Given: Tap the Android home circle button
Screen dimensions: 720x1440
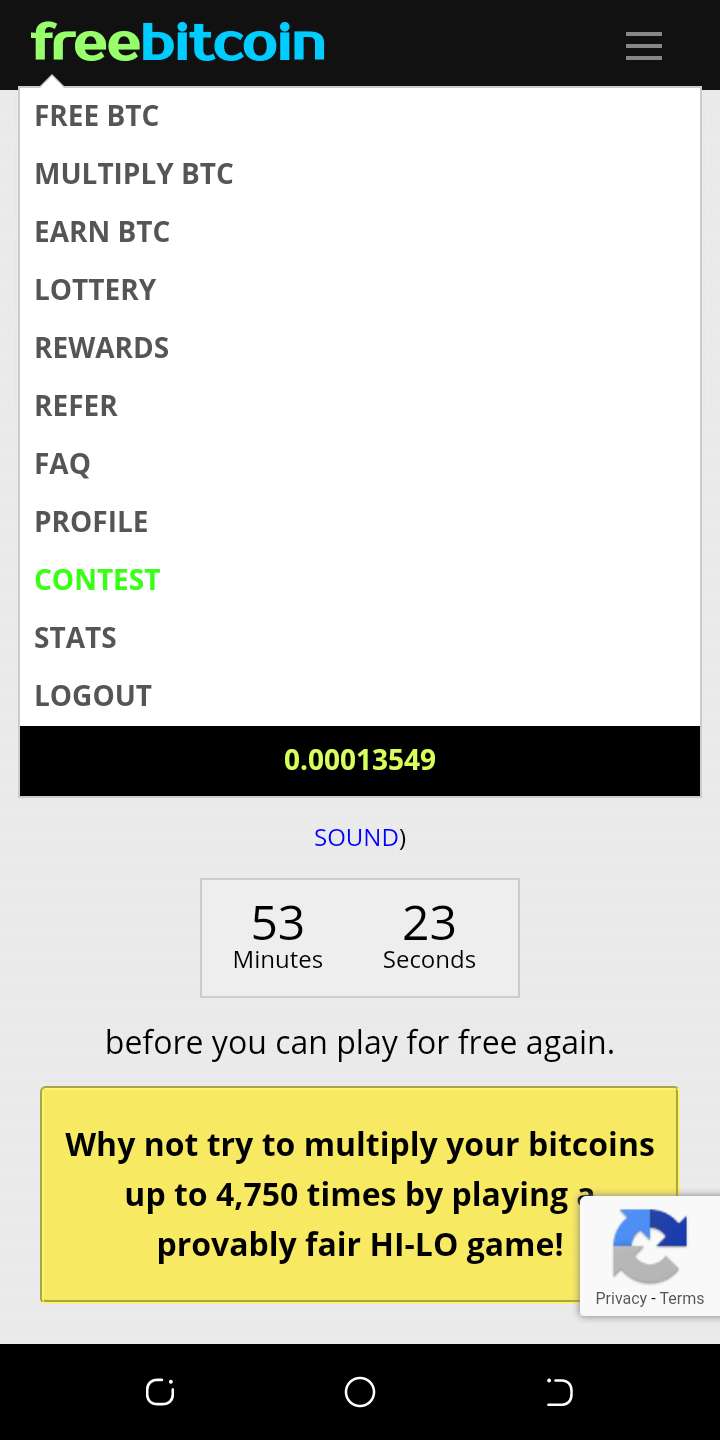Looking at the screenshot, I should [360, 1391].
